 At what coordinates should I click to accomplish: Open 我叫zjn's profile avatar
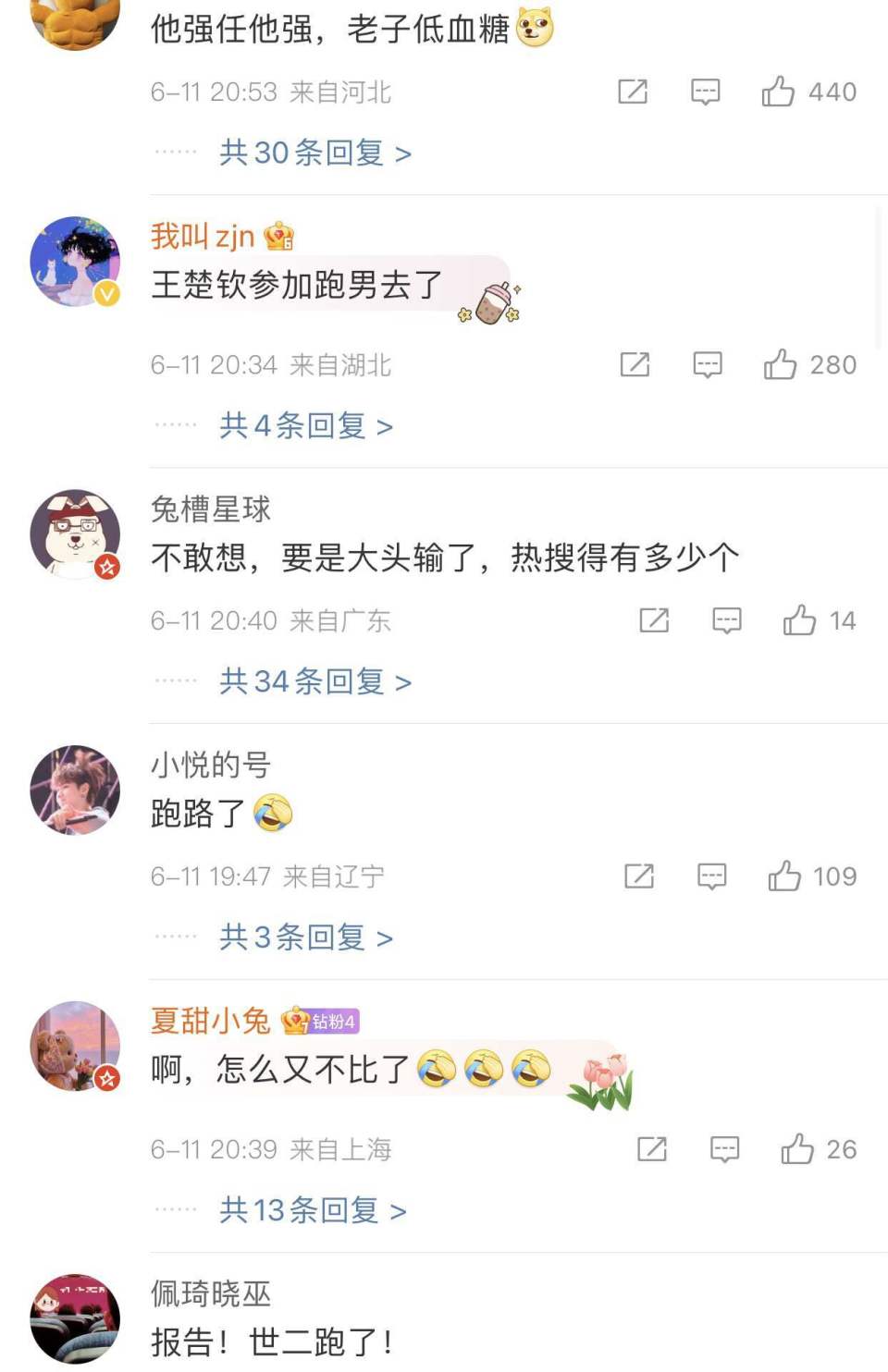75,262
